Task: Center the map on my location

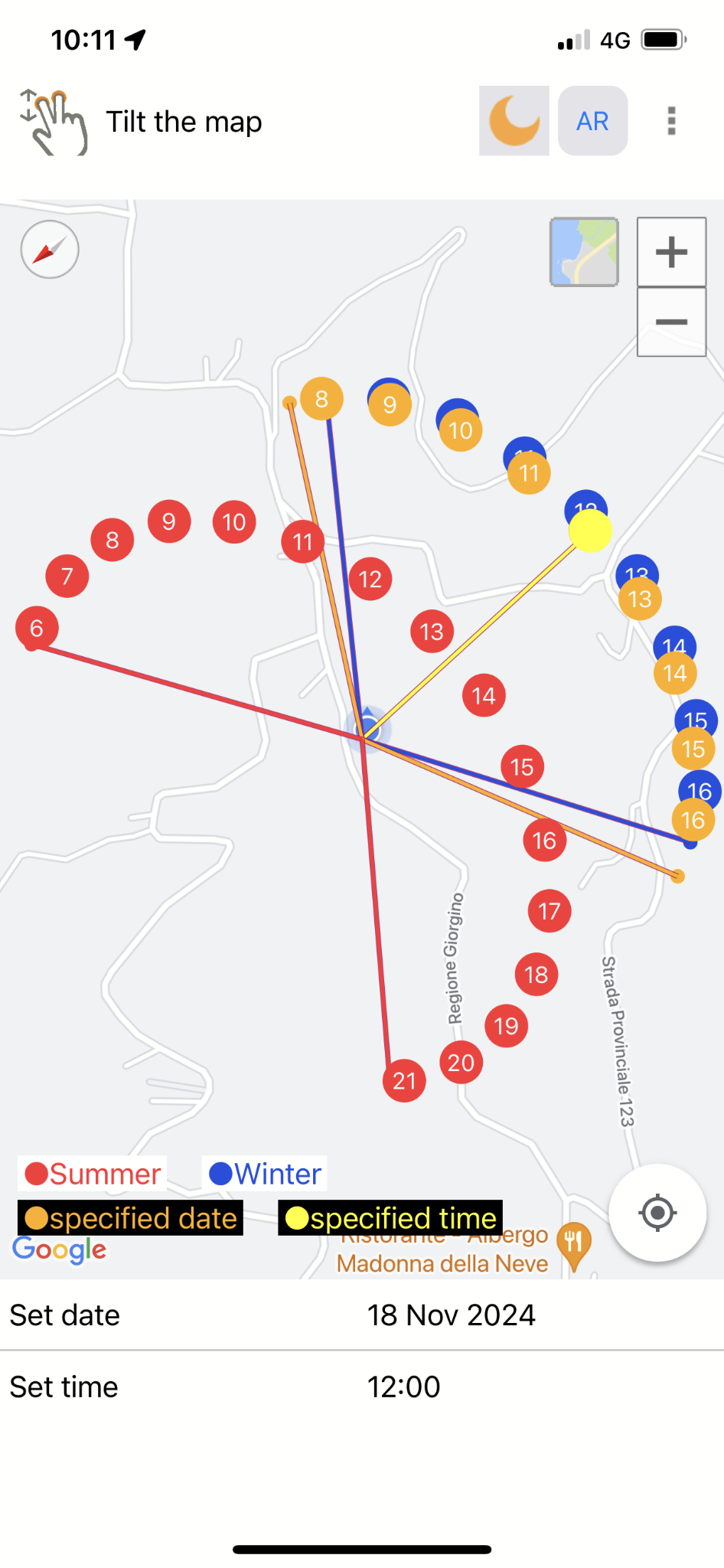Action: tap(657, 1213)
